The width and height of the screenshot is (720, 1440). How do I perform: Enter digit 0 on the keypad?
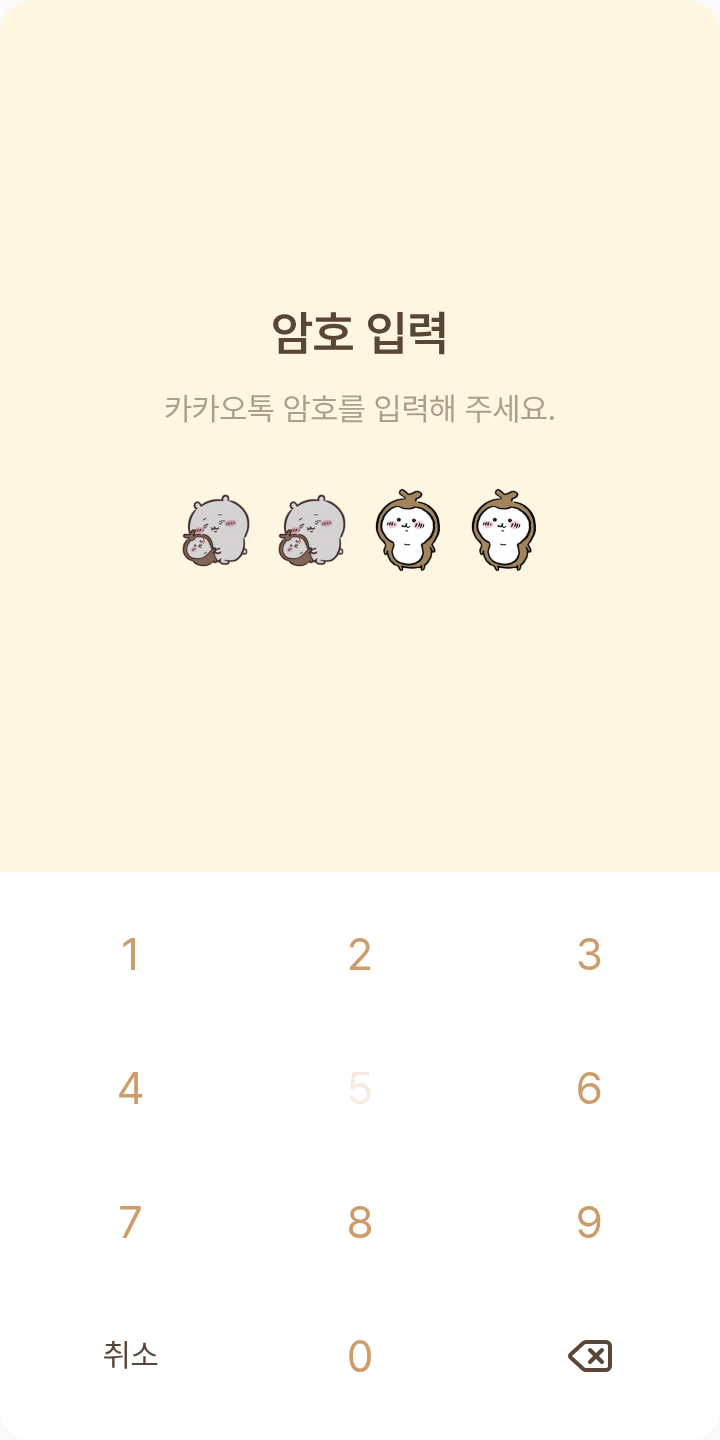tap(360, 1356)
